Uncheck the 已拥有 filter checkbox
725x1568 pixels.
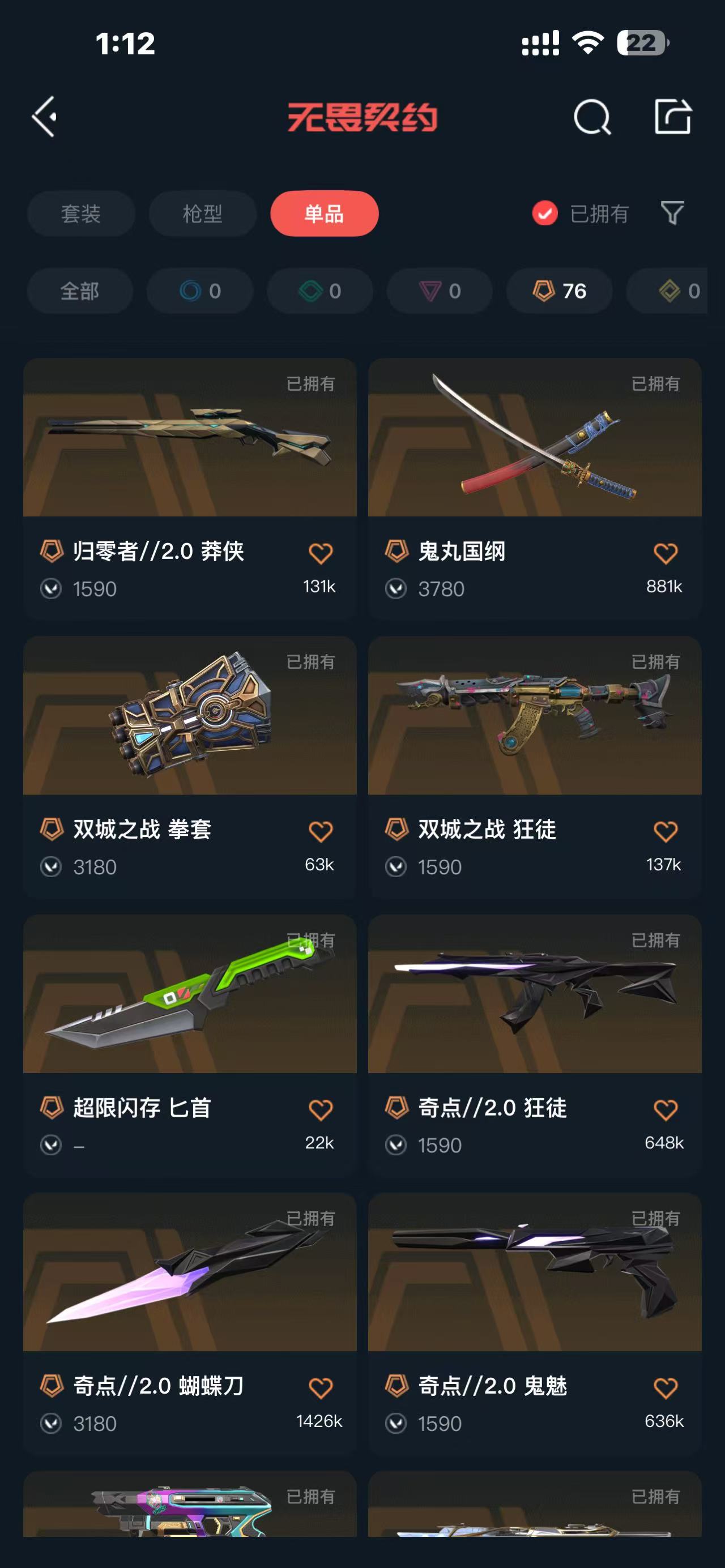(x=545, y=213)
